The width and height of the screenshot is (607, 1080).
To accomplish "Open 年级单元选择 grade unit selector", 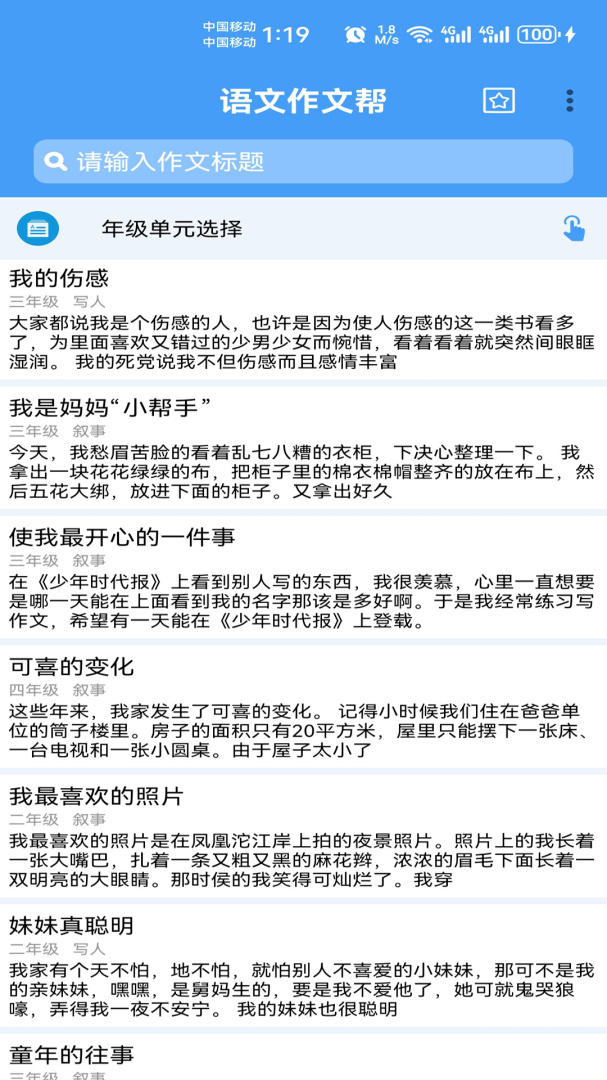I will click(x=172, y=229).
